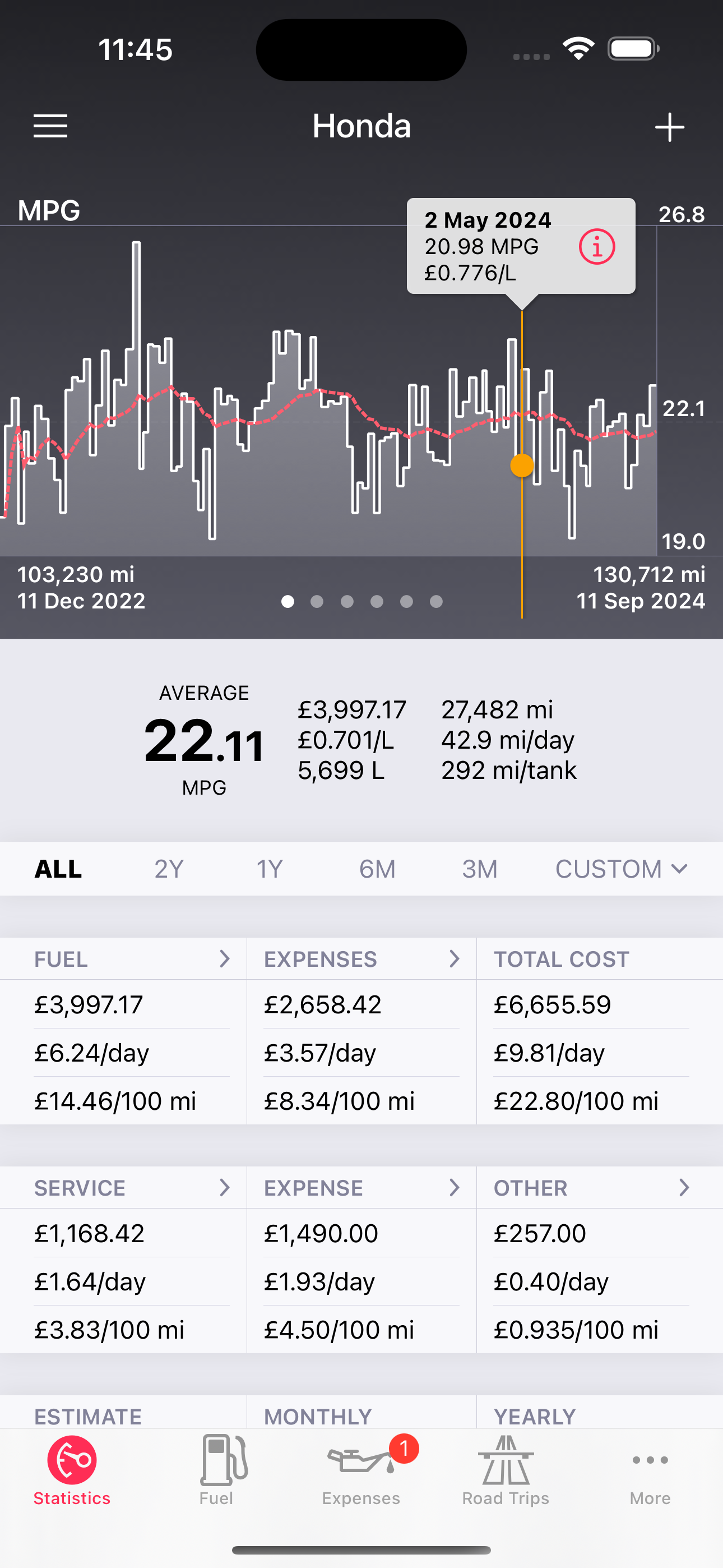723x1568 pixels.
Task: Go to the Expenses tab
Action: pos(361,1470)
